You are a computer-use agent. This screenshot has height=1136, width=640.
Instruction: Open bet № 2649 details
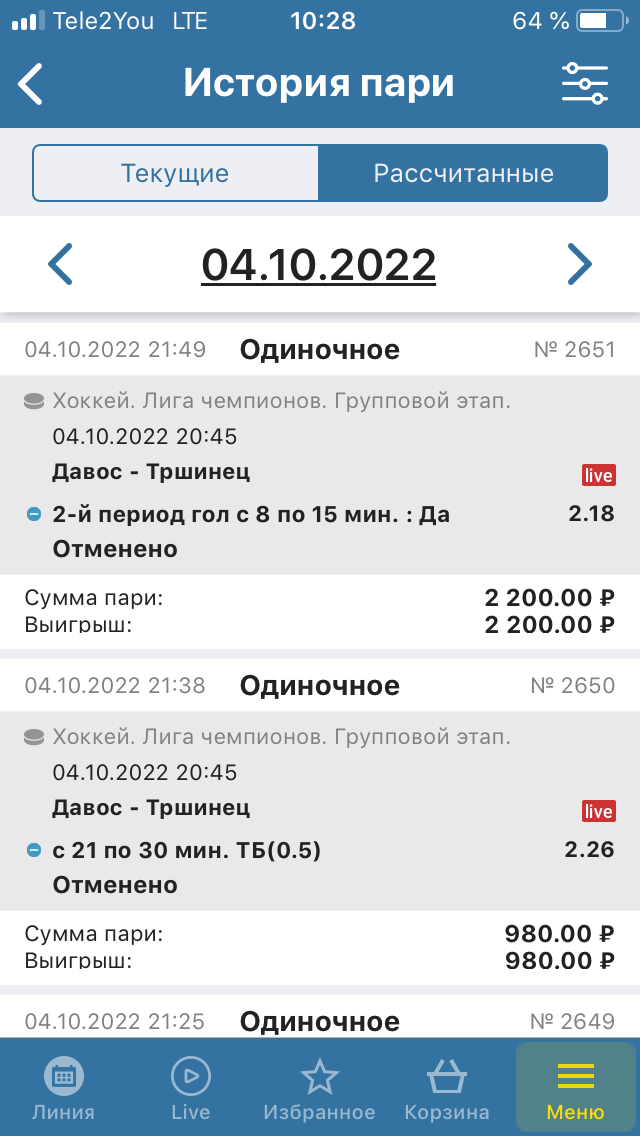[x=320, y=1021]
